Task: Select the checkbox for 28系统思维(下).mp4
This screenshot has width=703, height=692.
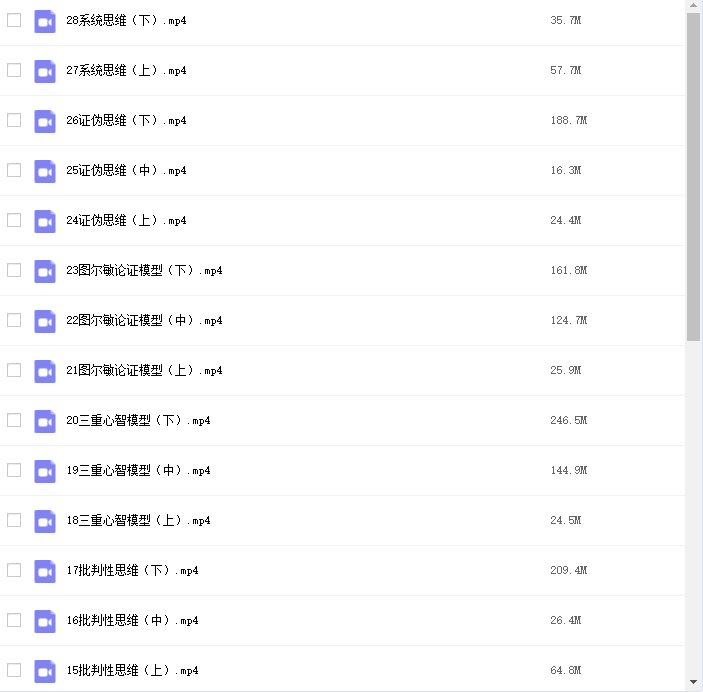Action: pos(14,20)
